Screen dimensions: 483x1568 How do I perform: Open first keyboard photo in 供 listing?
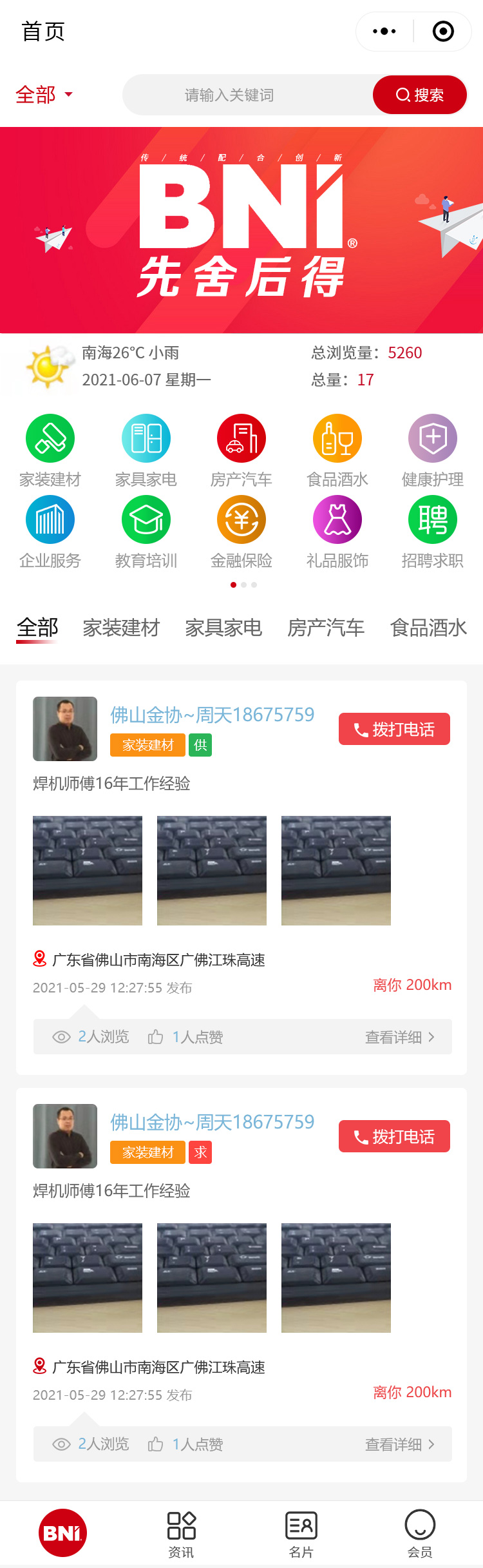click(88, 870)
